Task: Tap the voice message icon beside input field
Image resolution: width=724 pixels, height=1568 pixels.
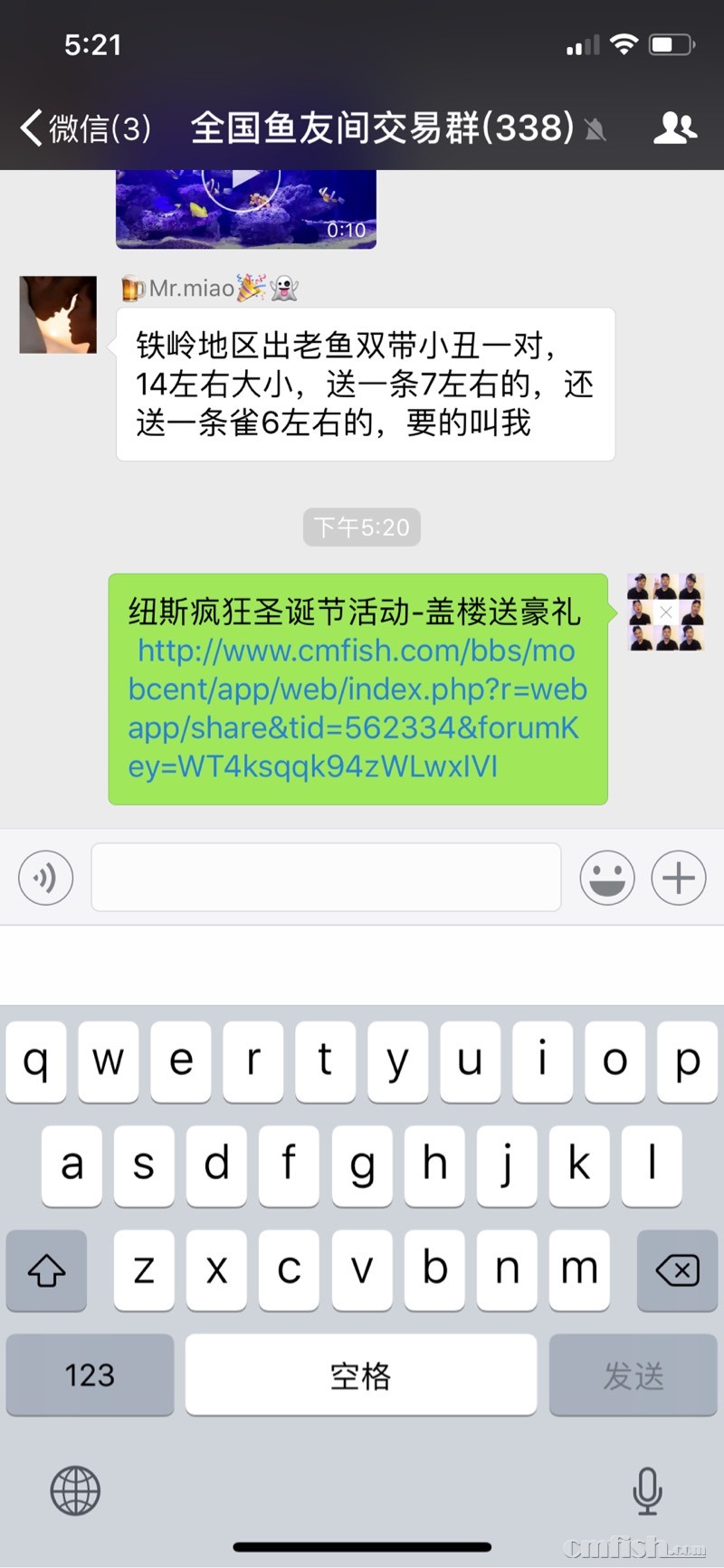Action: pos(46,878)
